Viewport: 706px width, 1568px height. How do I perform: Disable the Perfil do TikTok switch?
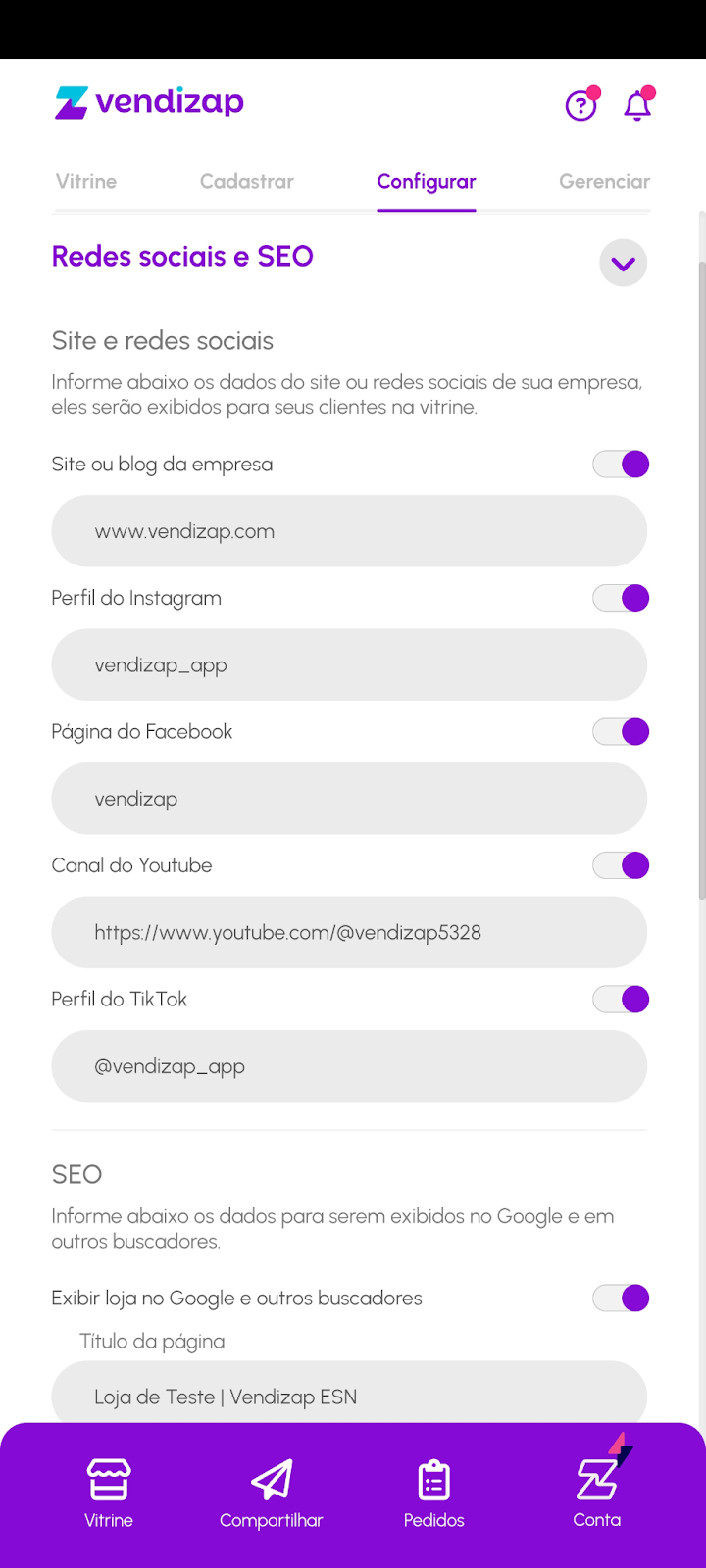click(622, 1000)
